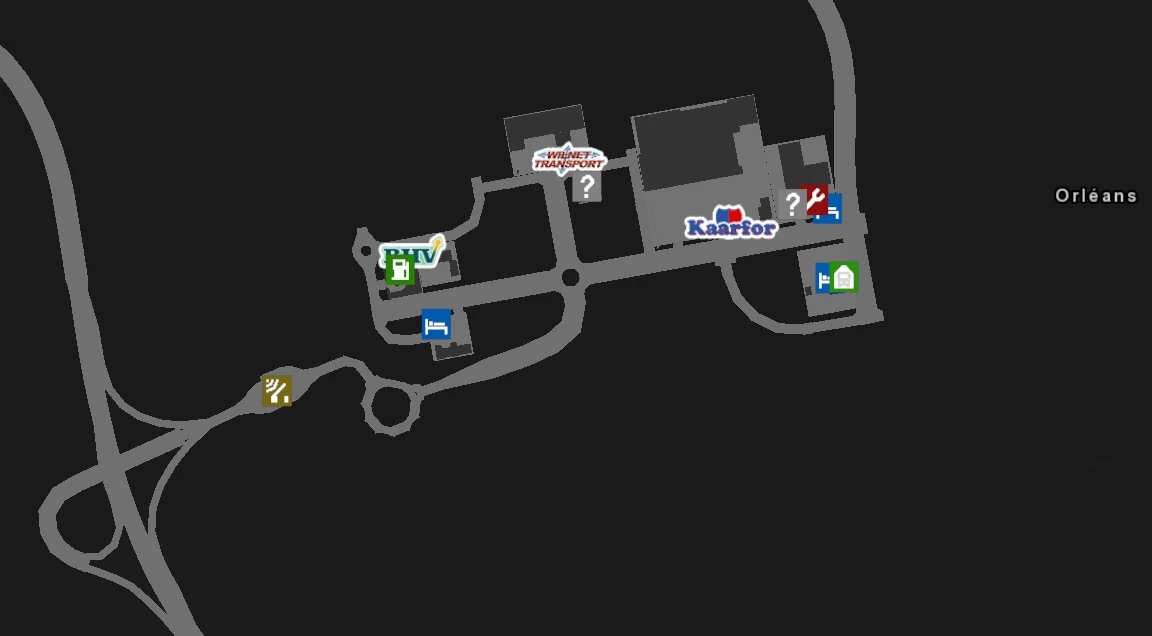Tap the brown toll gate marker
Screen dimensions: 1152x636
[277, 390]
